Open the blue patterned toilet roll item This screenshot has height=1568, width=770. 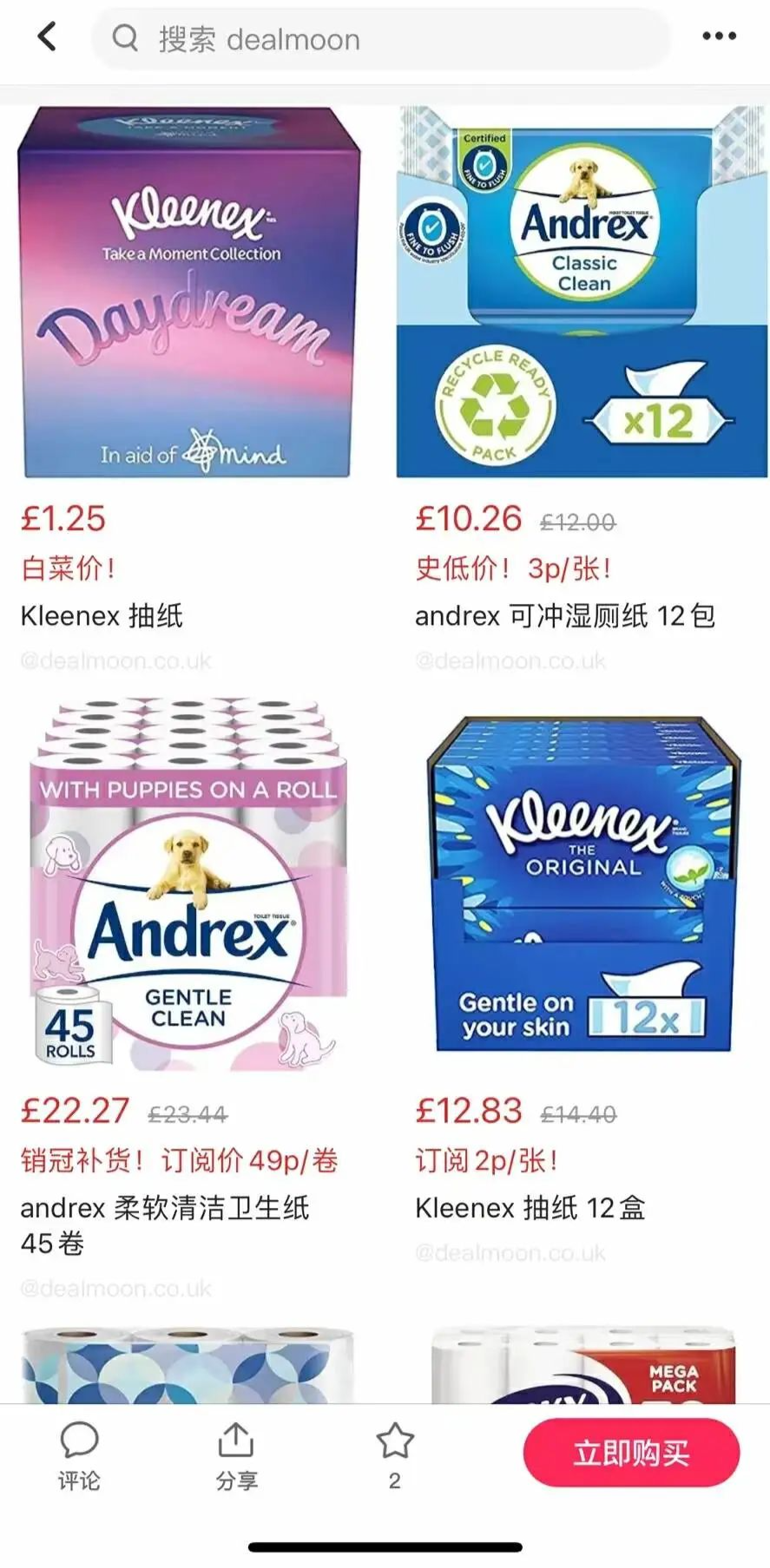tap(188, 1365)
